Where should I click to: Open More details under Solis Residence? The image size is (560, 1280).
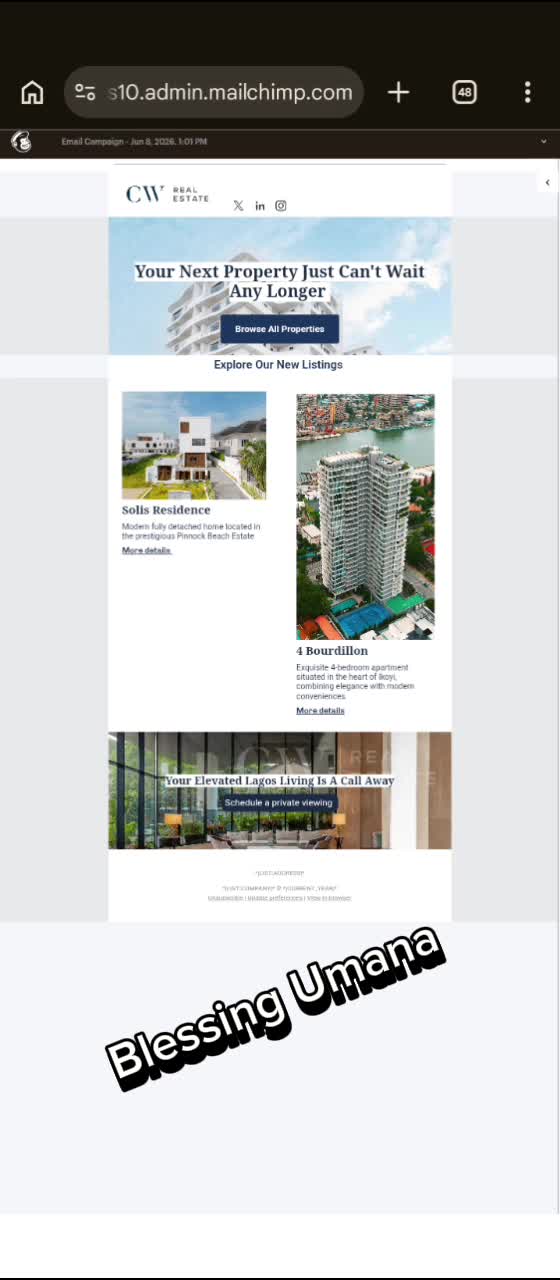146,551
